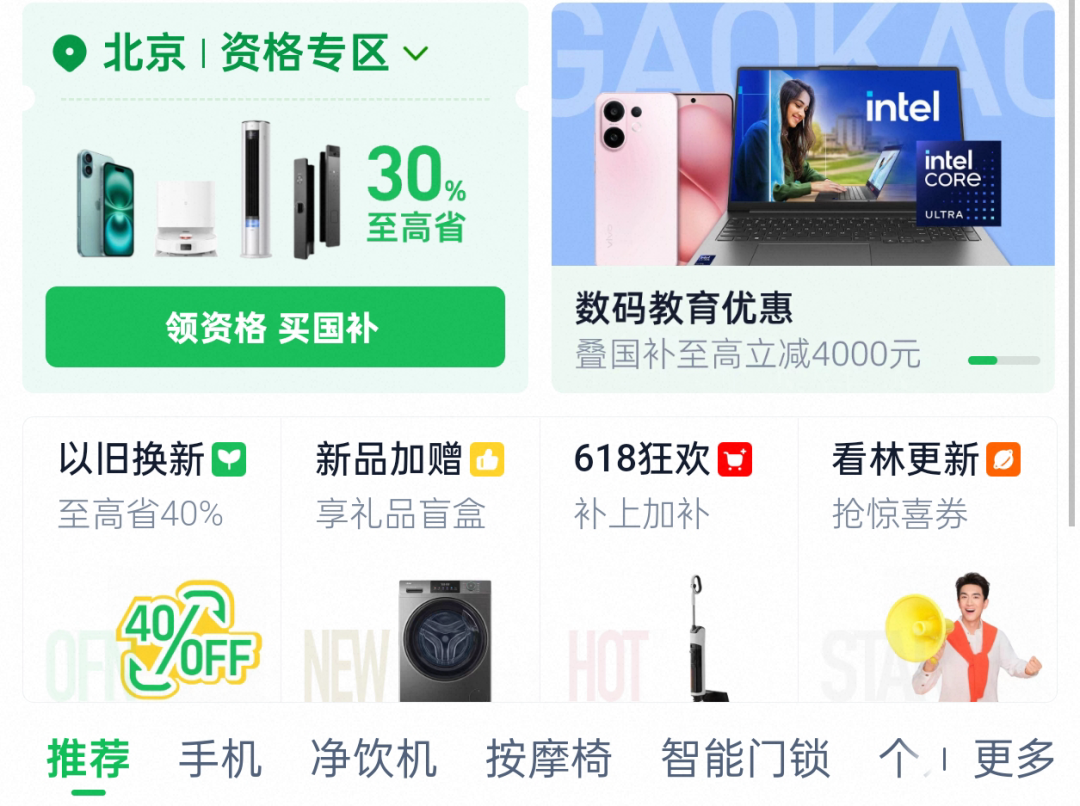Open the 以旧换新 card
Viewport: 1080px width, 806px height.
coord(151,560)
